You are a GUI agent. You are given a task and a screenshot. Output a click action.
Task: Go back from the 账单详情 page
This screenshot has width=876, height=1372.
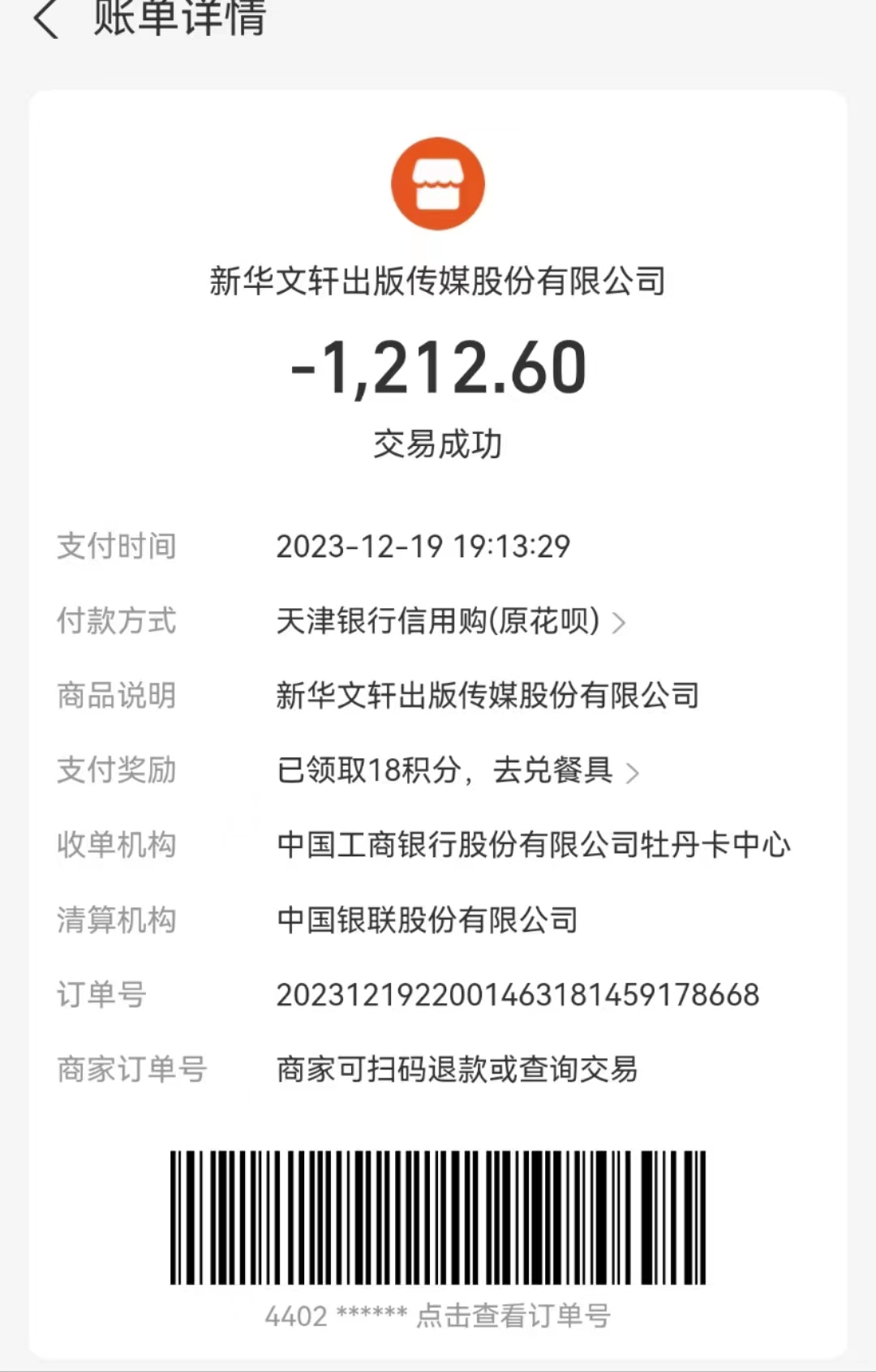click(46, 19)
